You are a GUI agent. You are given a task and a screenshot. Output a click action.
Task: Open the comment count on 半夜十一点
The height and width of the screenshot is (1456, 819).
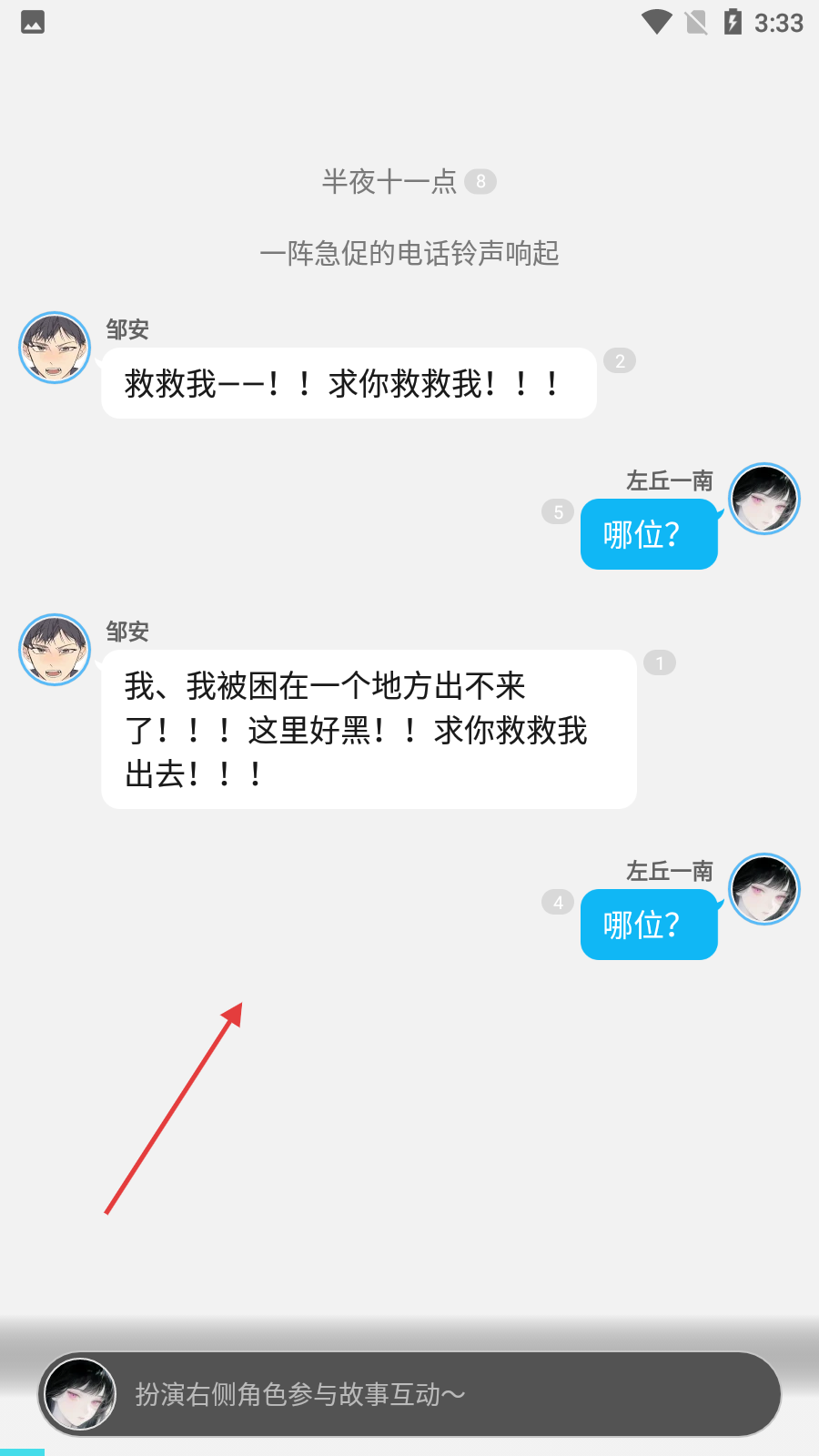[x=480, y=181]
